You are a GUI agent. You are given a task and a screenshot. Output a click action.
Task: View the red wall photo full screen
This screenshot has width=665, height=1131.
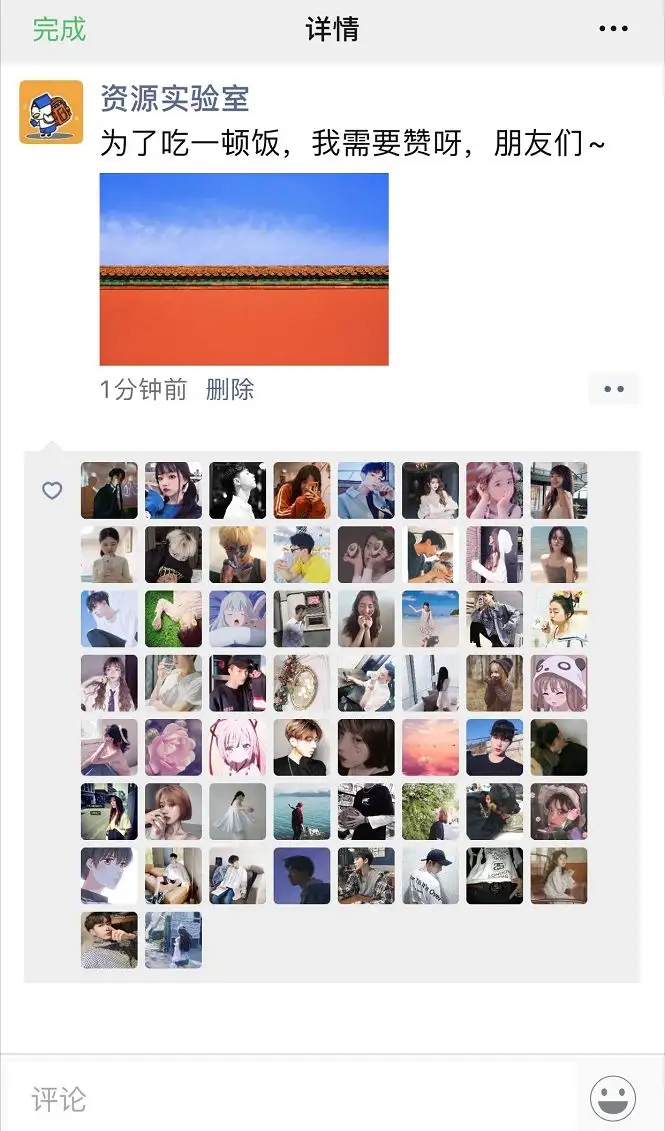click(x=244, y=269)
